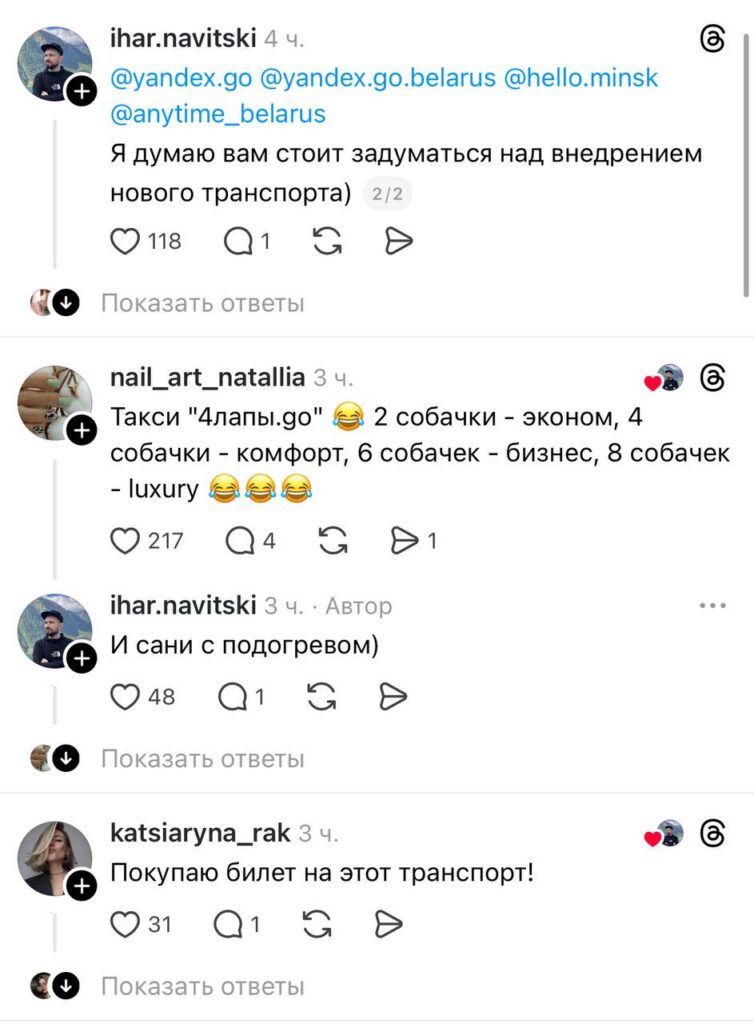Show replies under ihar.navitski's first post

[202, 303]
